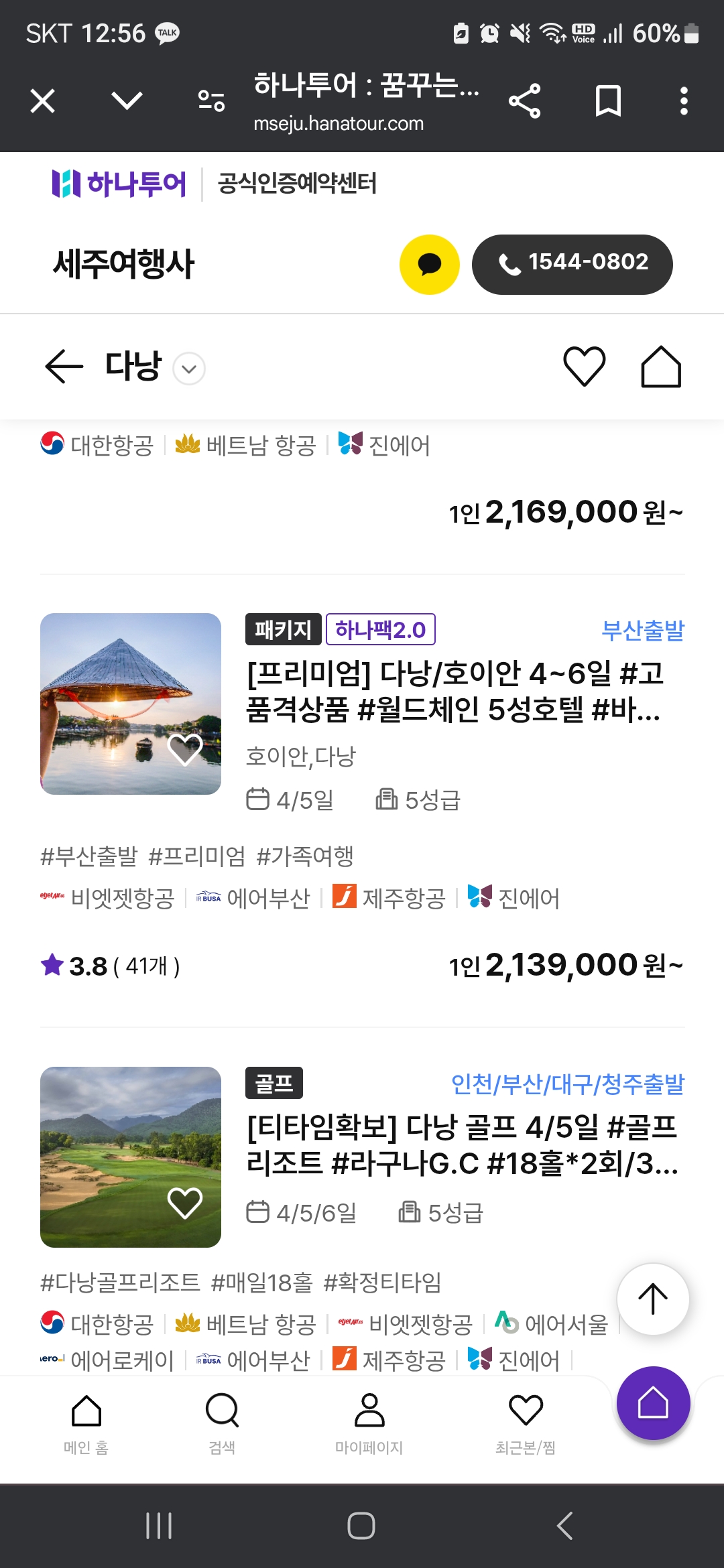Open KakaoTalk chat consultation button
Viewport: 724px width, 1568px height.
(x=429, y=264)
